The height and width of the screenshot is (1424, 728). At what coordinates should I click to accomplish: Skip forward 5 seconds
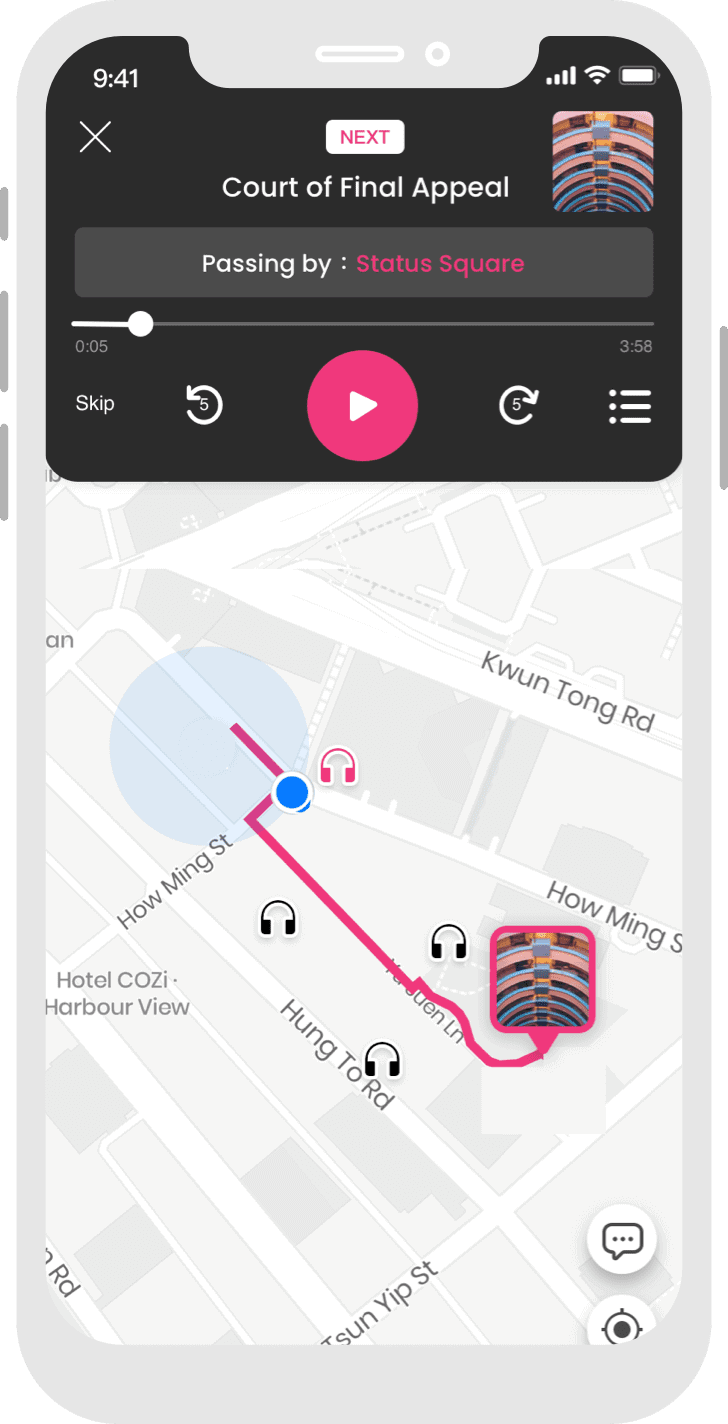[x=518, y=405]
